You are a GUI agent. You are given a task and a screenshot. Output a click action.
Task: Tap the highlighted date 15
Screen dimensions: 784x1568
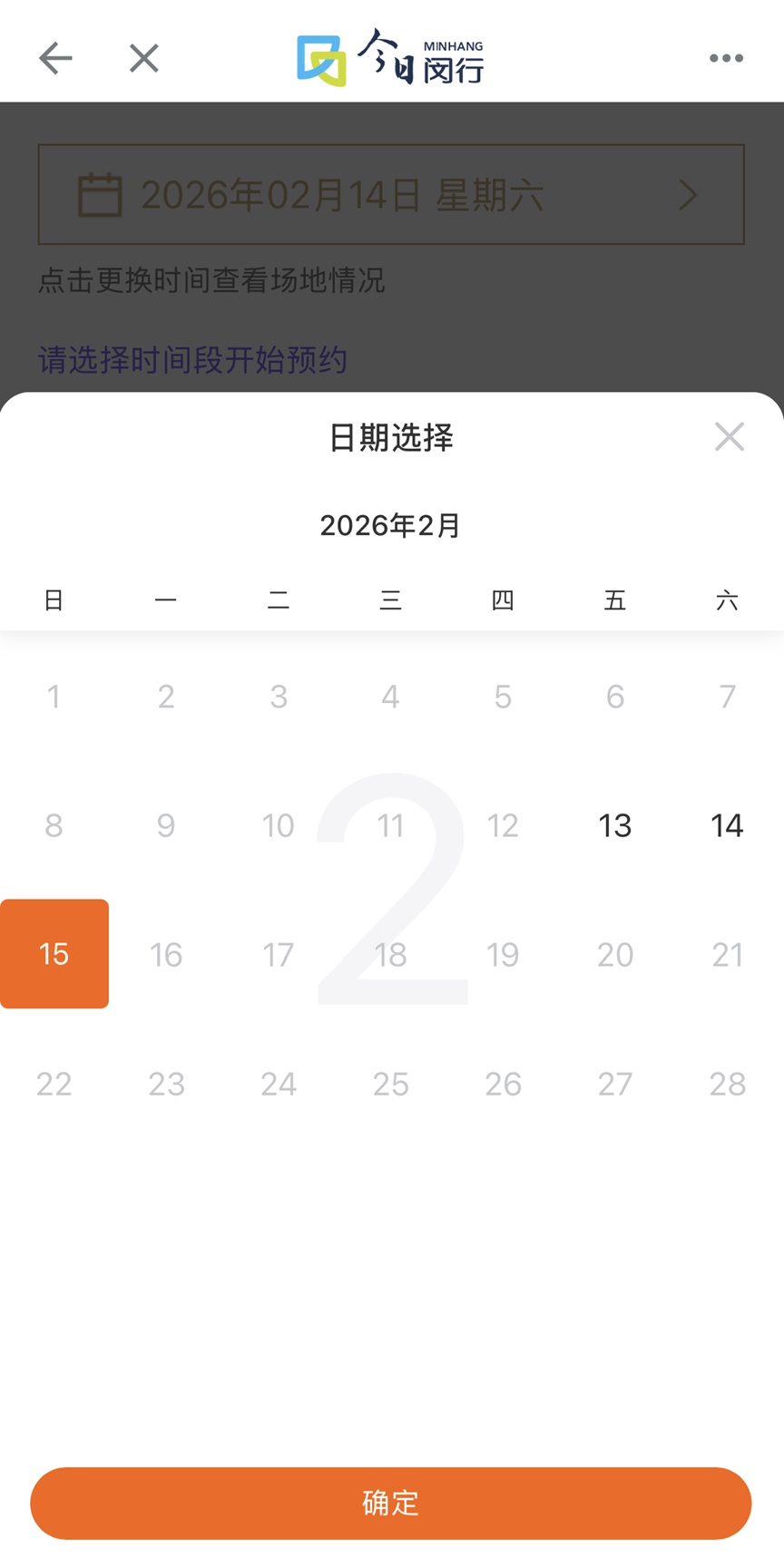[54, 954]
